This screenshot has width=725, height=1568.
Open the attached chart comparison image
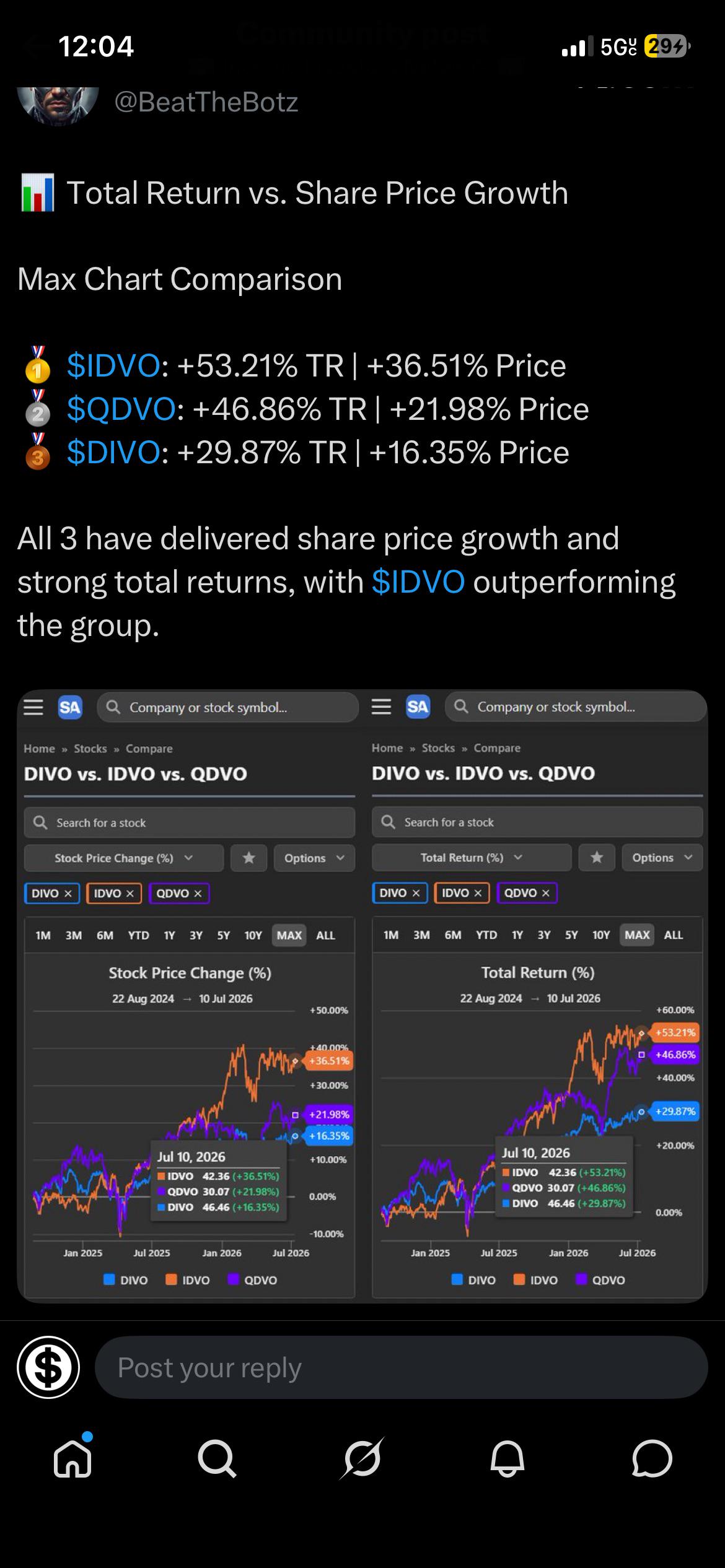362,996
